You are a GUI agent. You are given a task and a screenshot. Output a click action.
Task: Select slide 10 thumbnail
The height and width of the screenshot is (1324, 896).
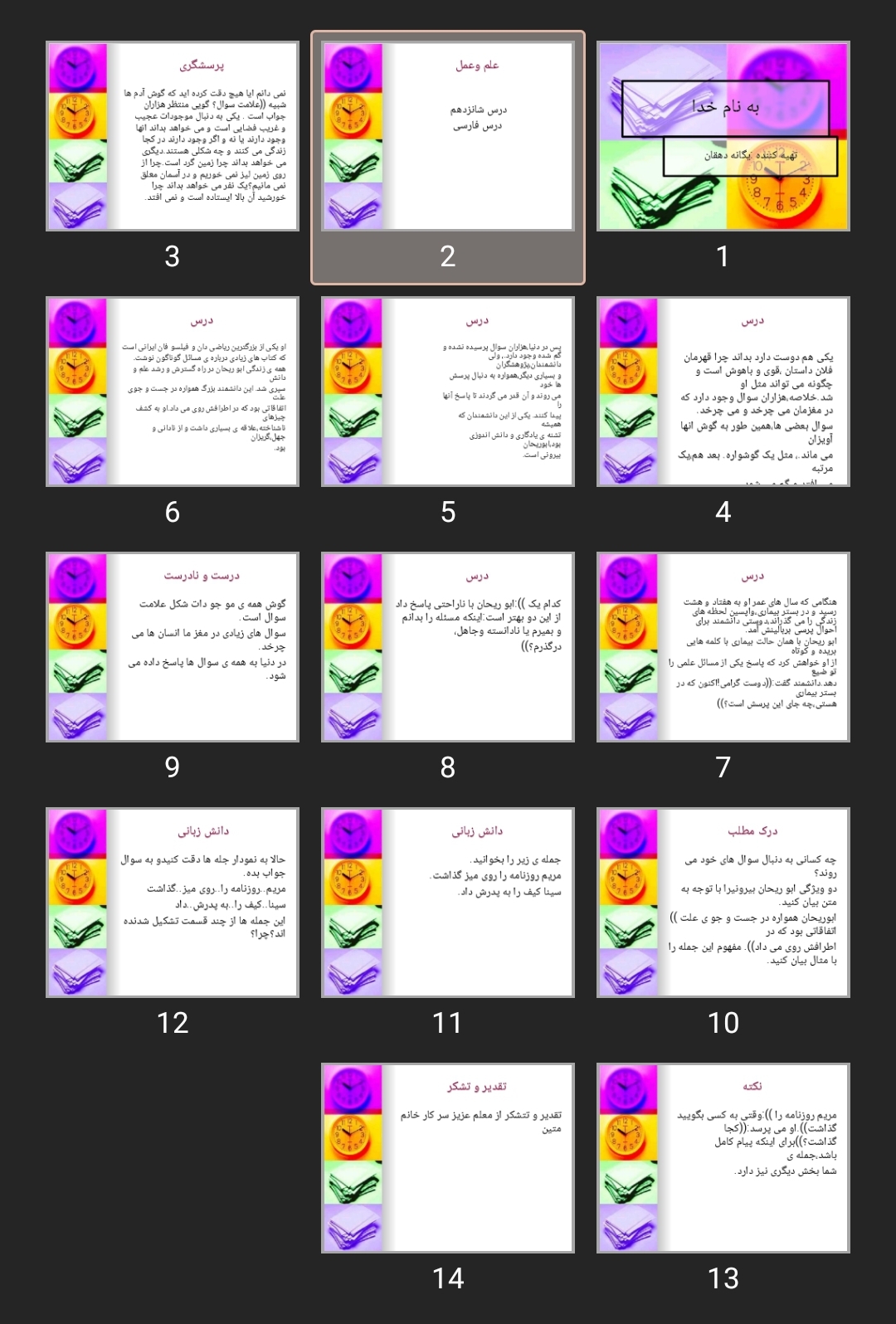723,903
